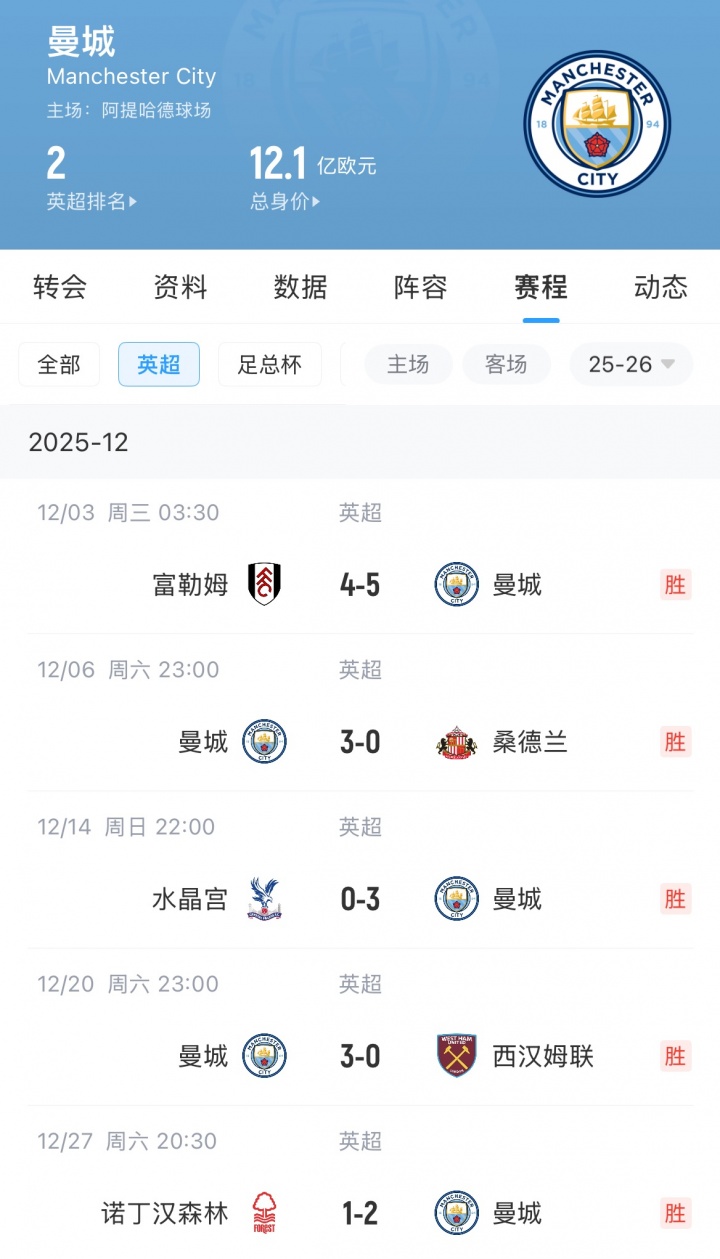Select the 足总杯 FA Cup filter
Viewport: 720px width, 1259px height.
pyautogui.click(x=269, y=364)
